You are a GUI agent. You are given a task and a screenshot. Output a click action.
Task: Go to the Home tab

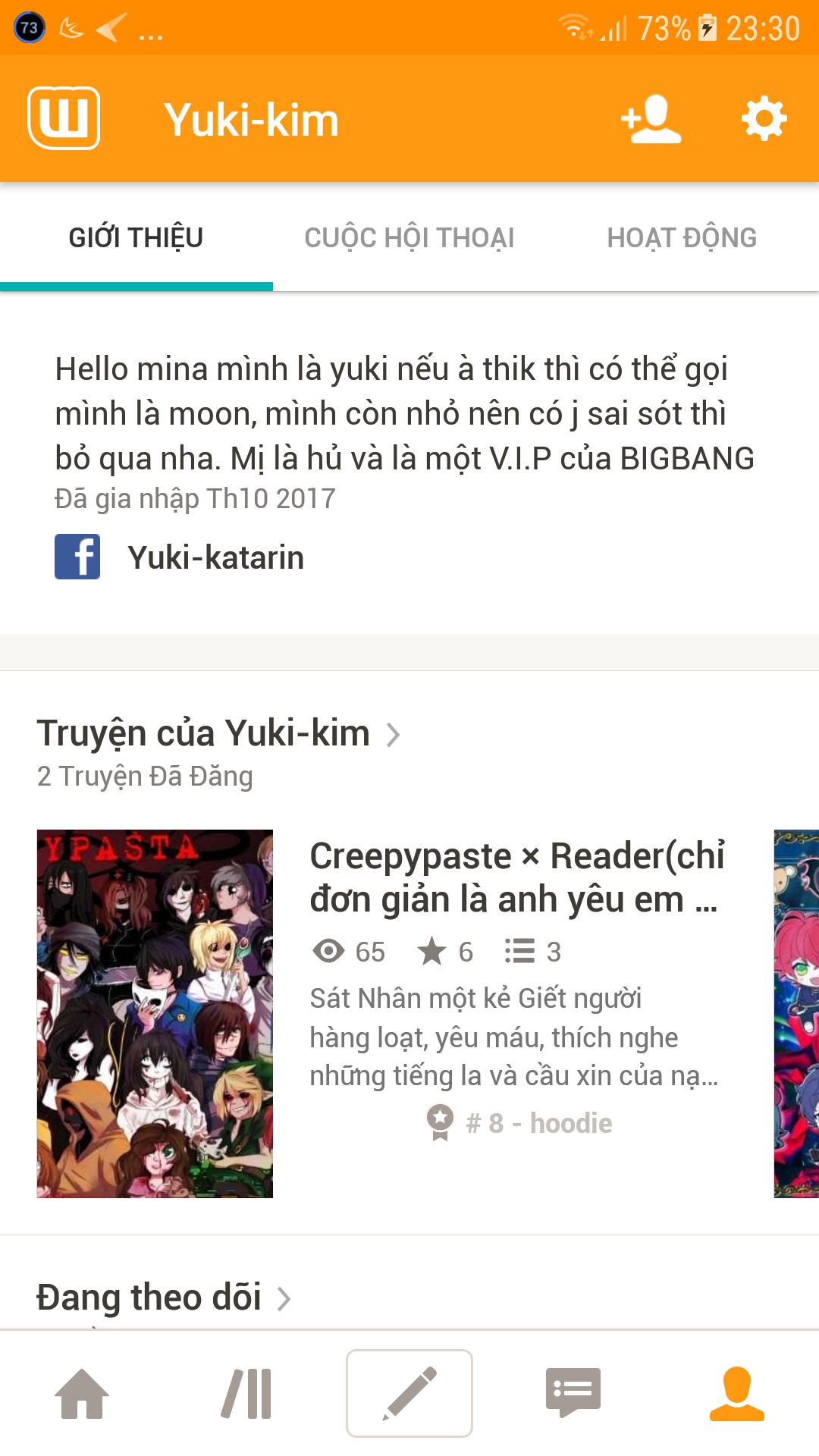[x=82, y=1394]
